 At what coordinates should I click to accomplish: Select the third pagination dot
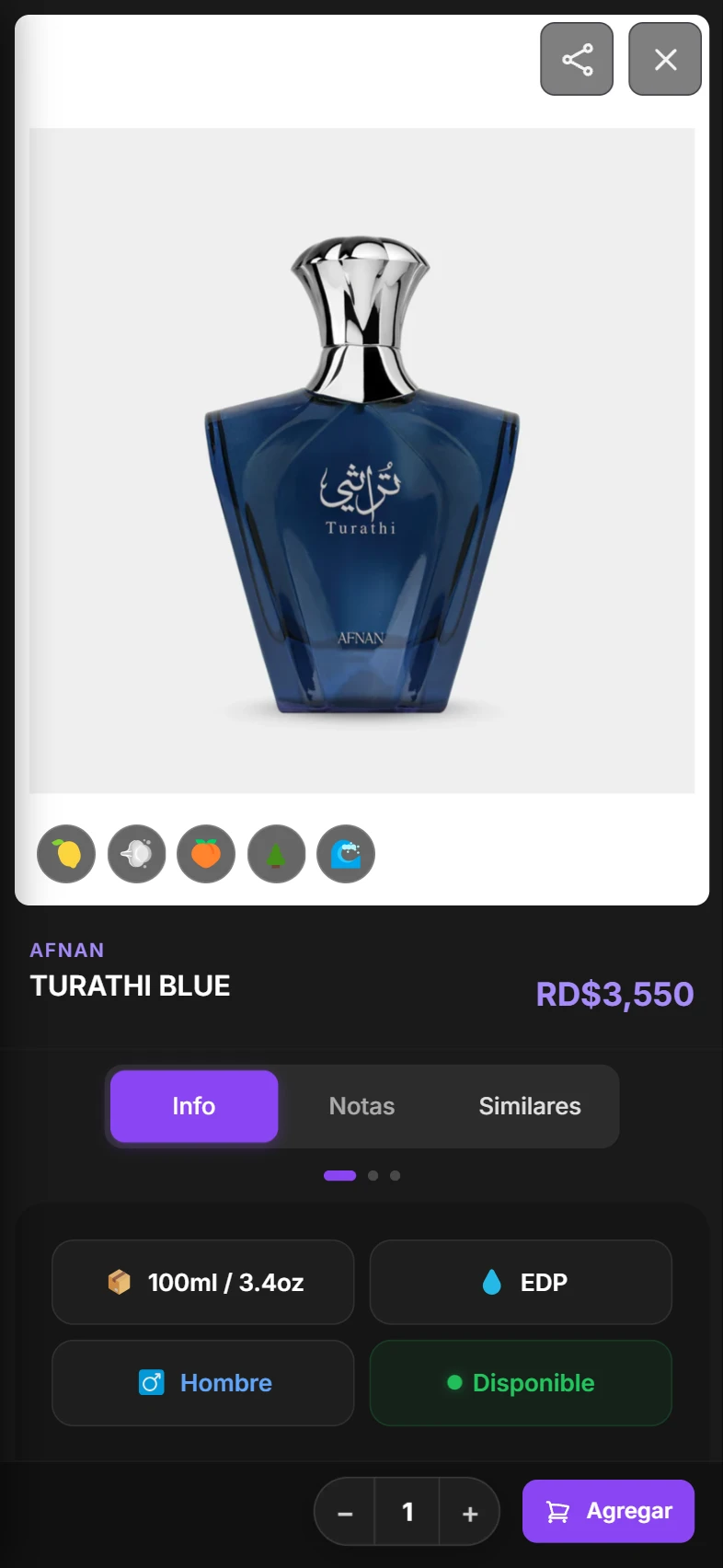(x=396, y=1175)
